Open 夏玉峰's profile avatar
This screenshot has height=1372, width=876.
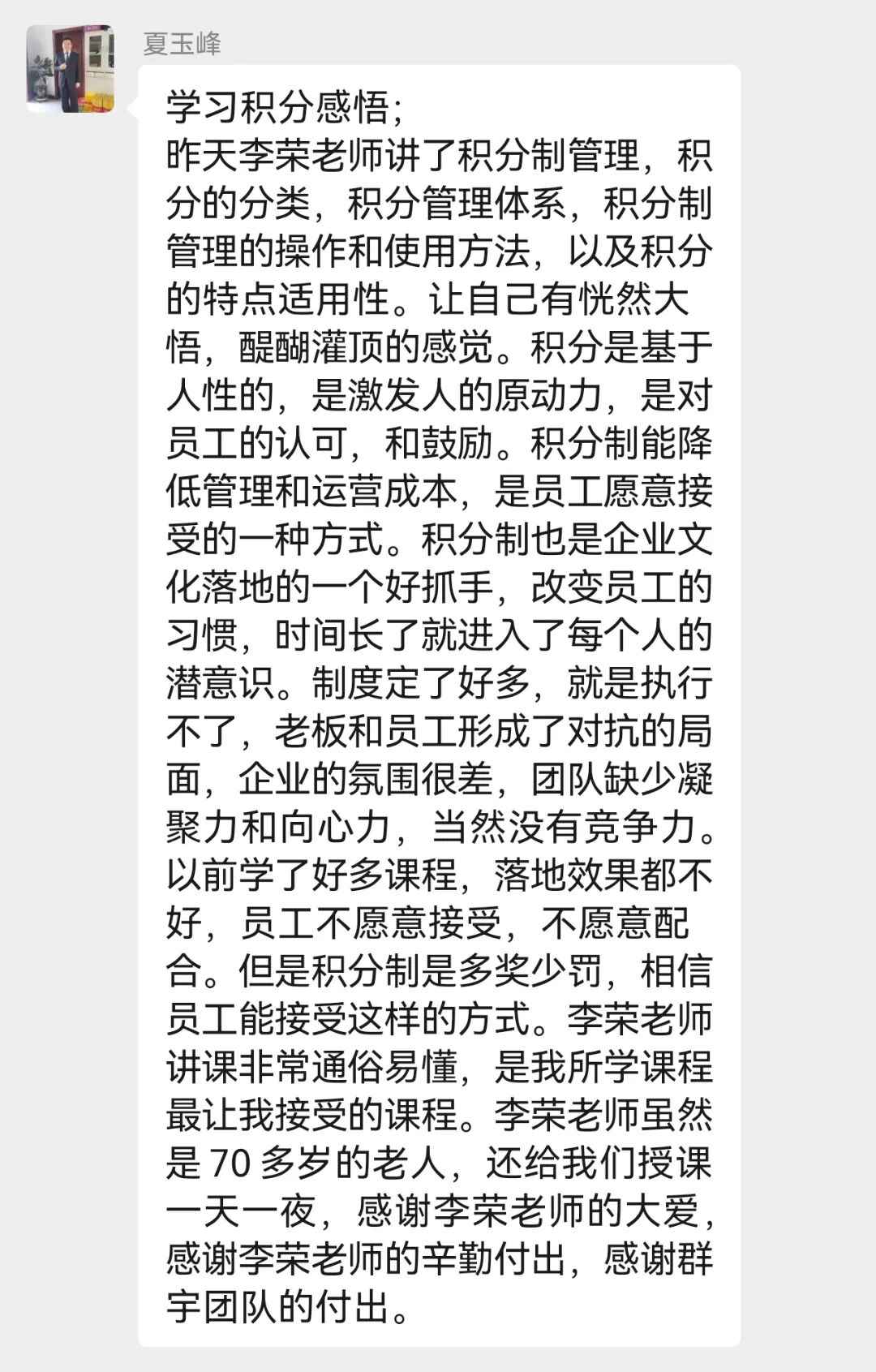click(70, 69)
